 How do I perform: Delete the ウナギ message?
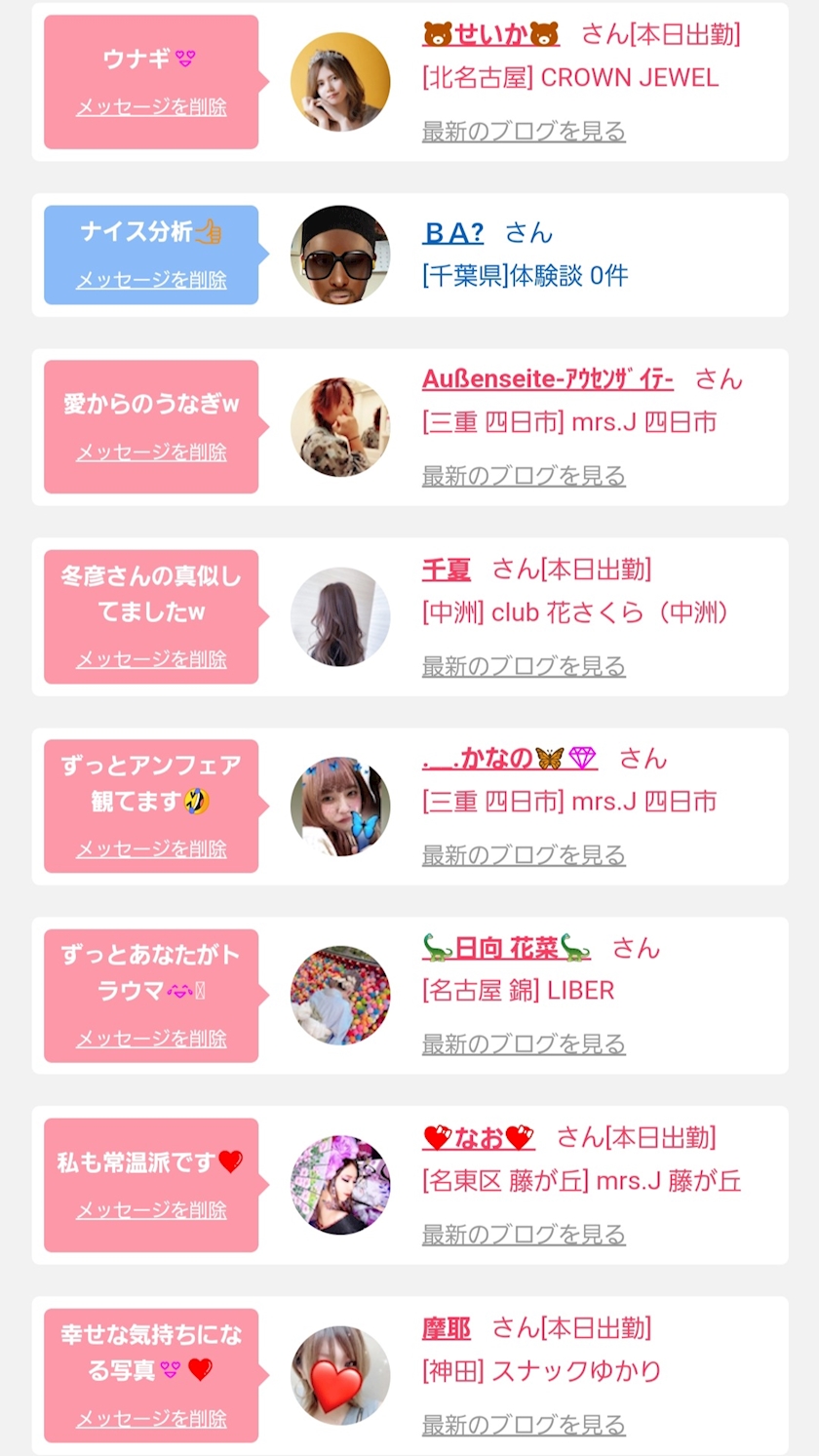click(151, 107)
